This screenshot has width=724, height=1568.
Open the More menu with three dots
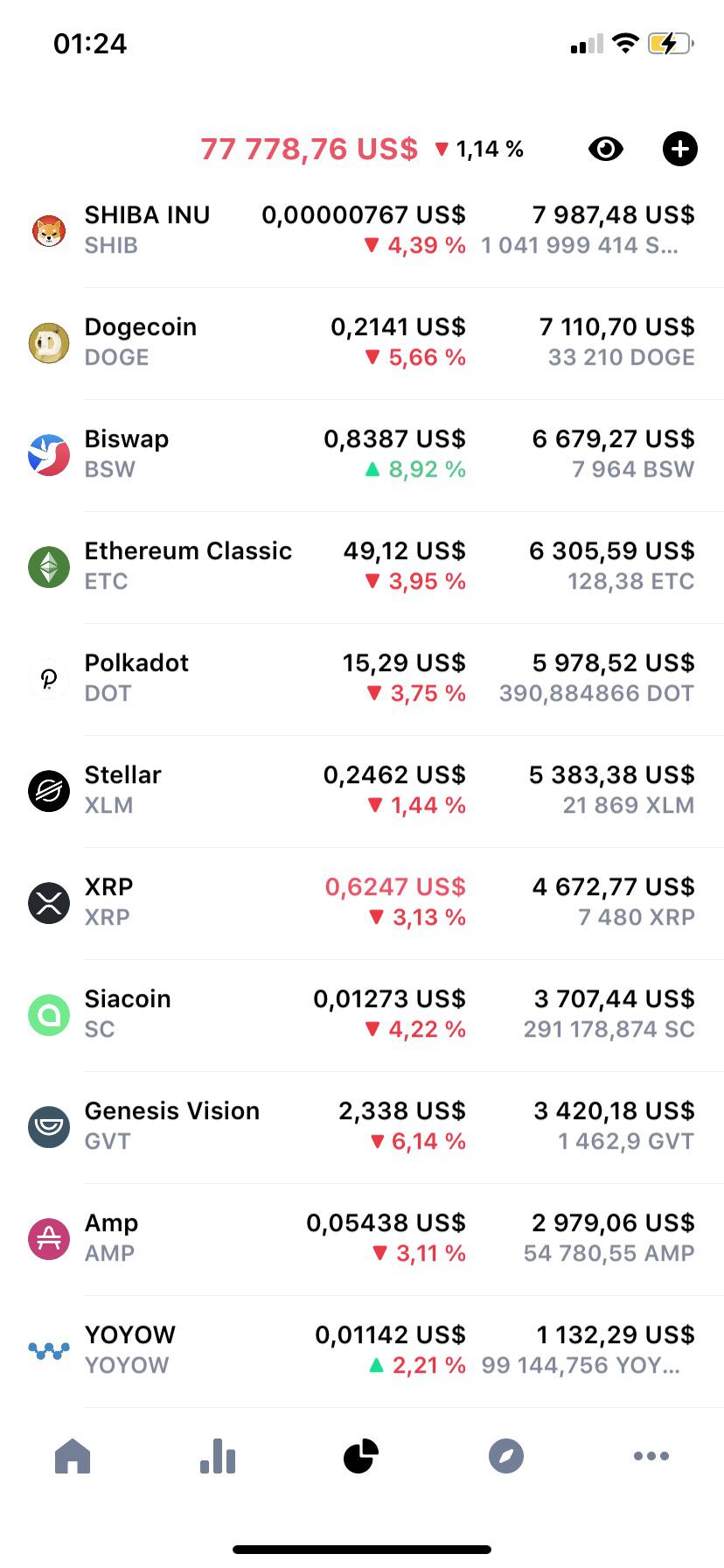point(651,1456)
